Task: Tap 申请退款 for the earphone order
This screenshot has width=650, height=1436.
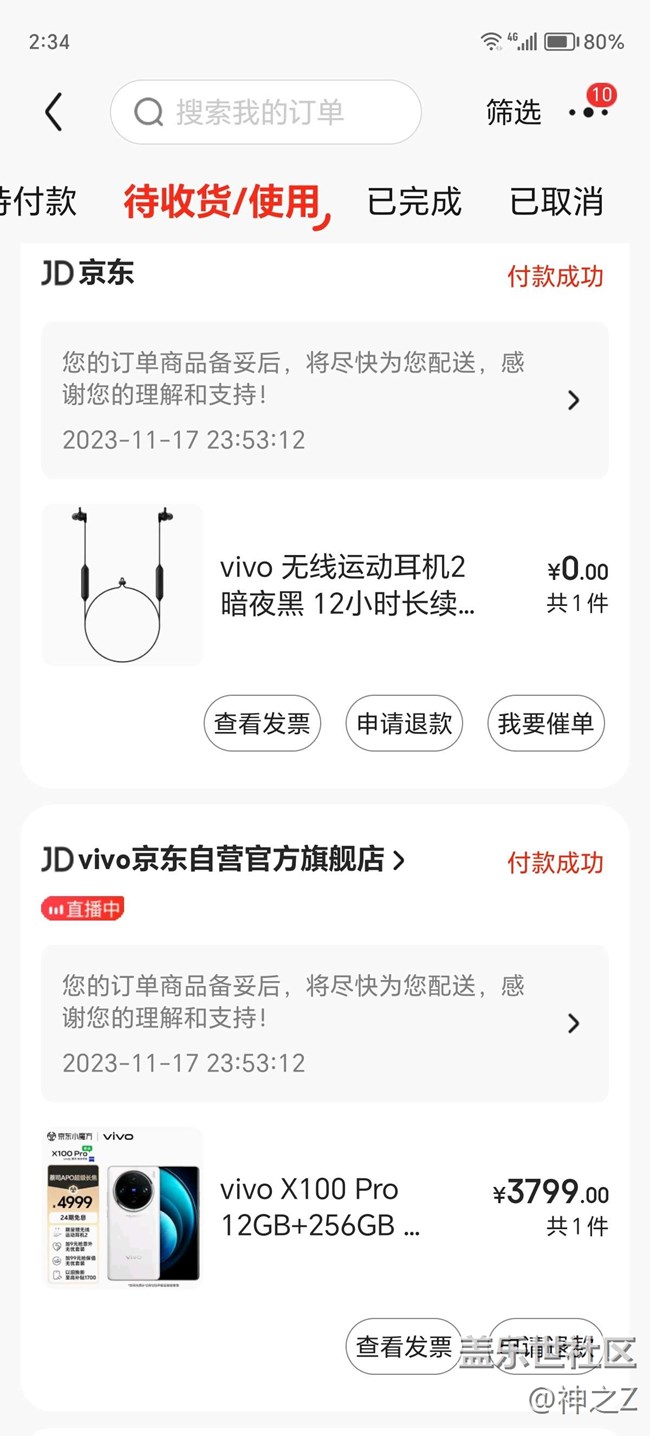Action: point(404,723)
